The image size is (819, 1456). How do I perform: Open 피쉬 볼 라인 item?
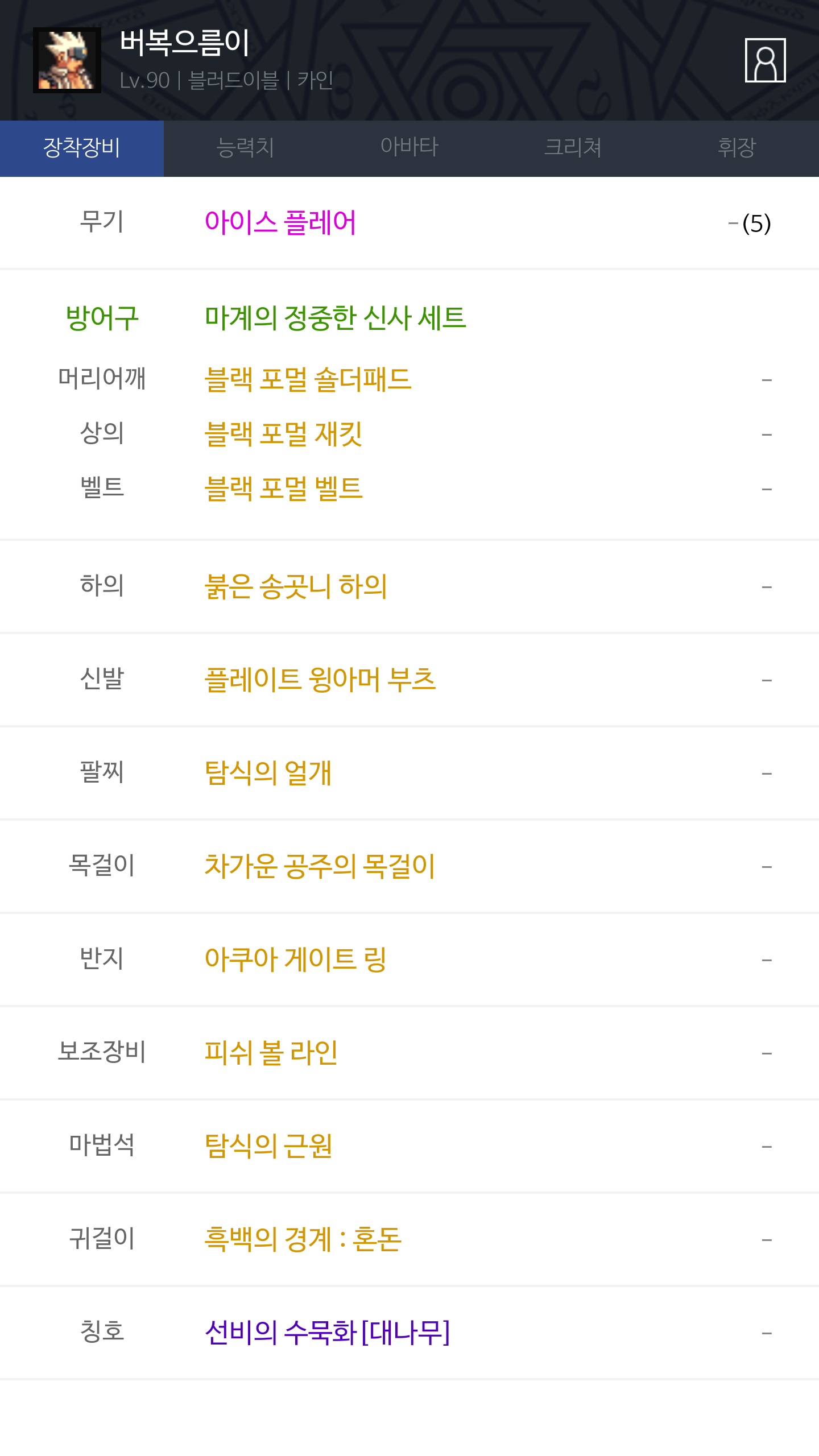pos(271,1053)
